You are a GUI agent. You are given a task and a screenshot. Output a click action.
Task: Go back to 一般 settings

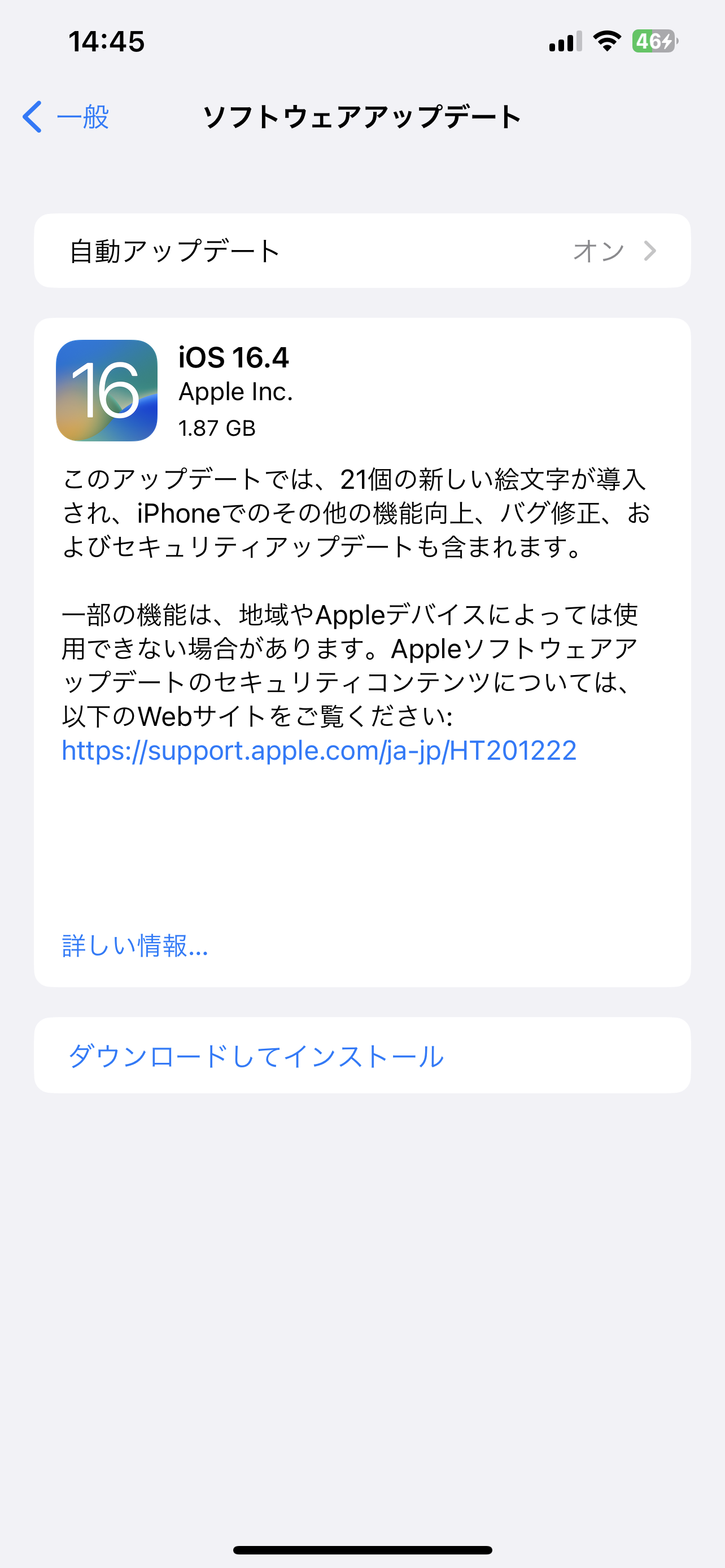(x=65, y=117)
